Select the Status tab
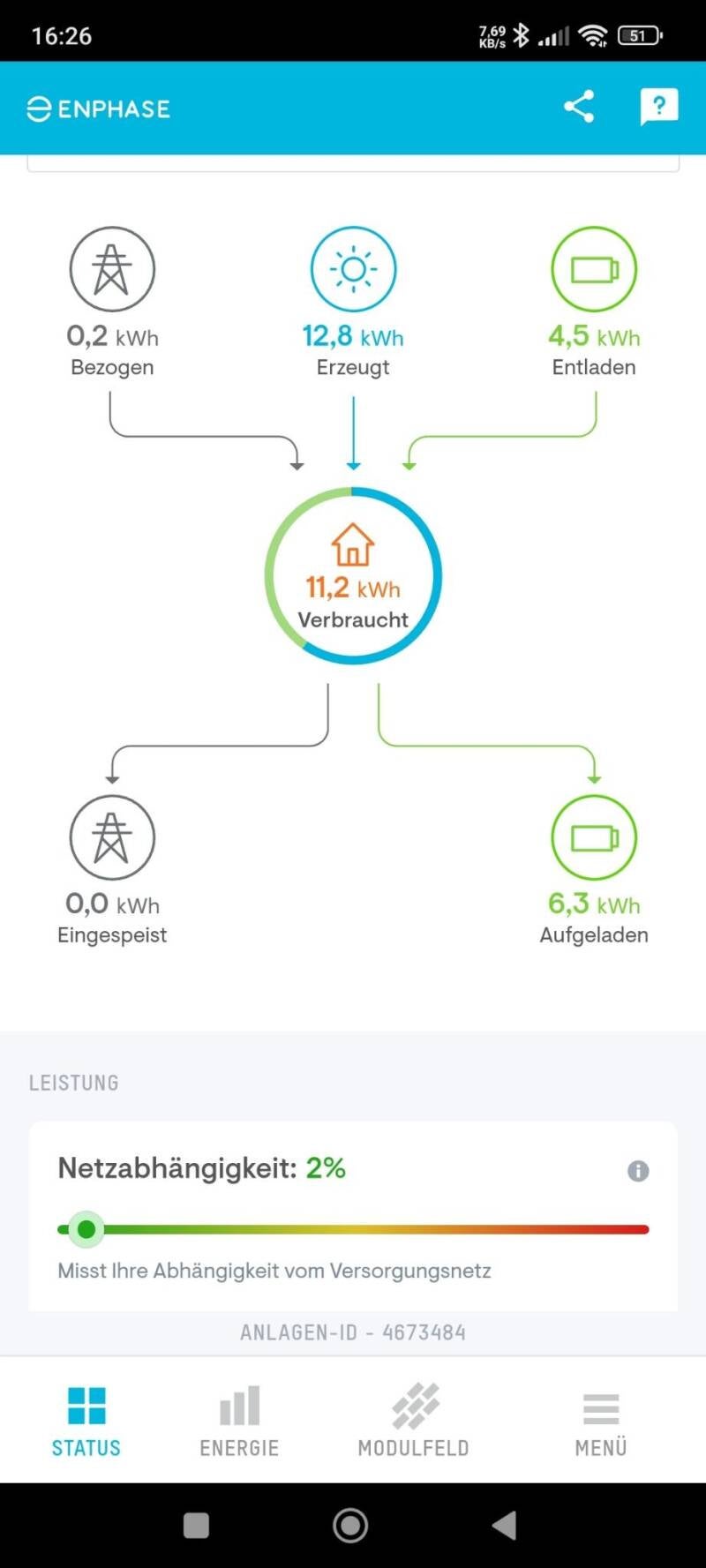Screen dimensions: 706x1568 [86, 1421]
